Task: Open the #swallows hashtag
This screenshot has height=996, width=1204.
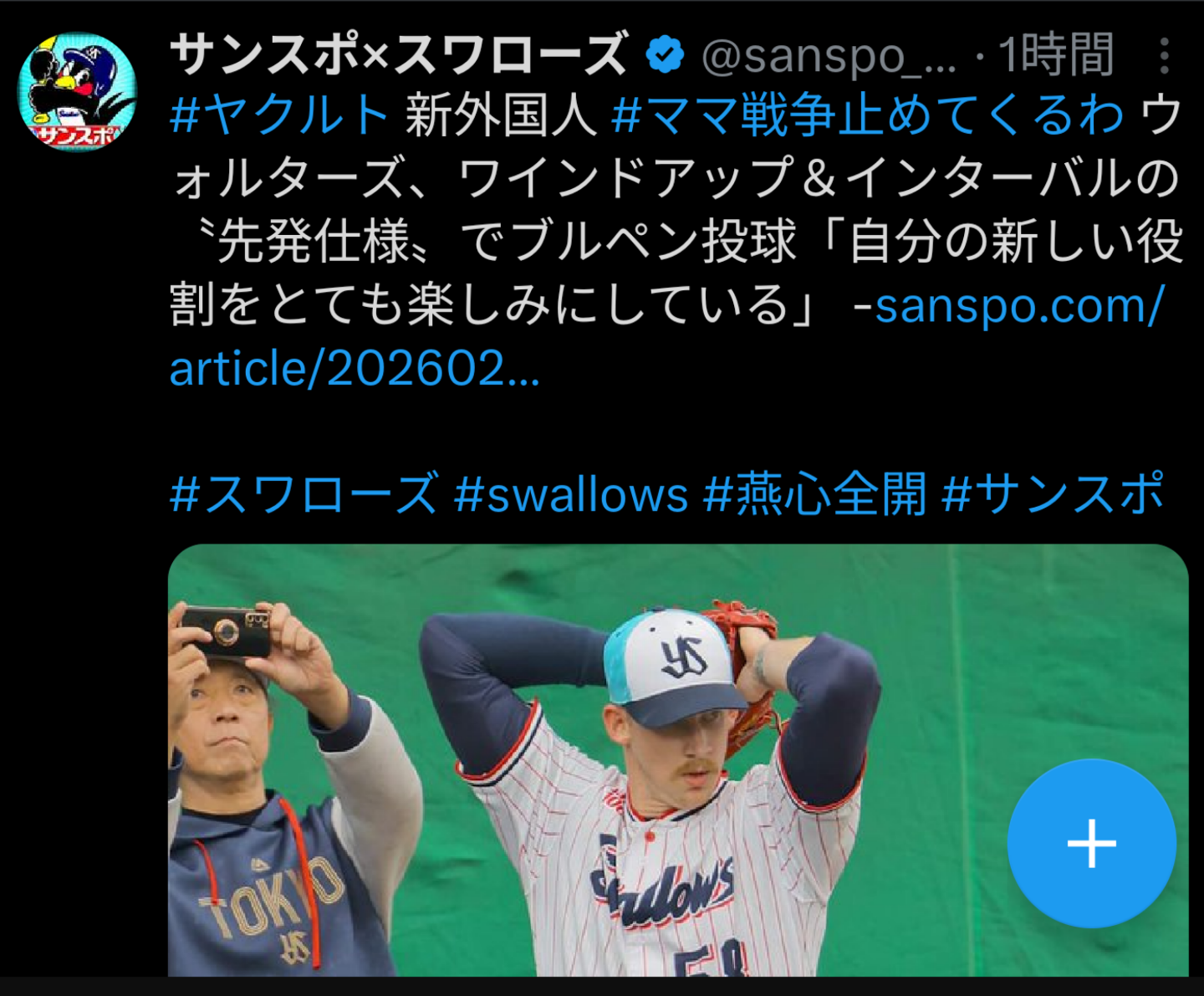Action: click(571, 493)
